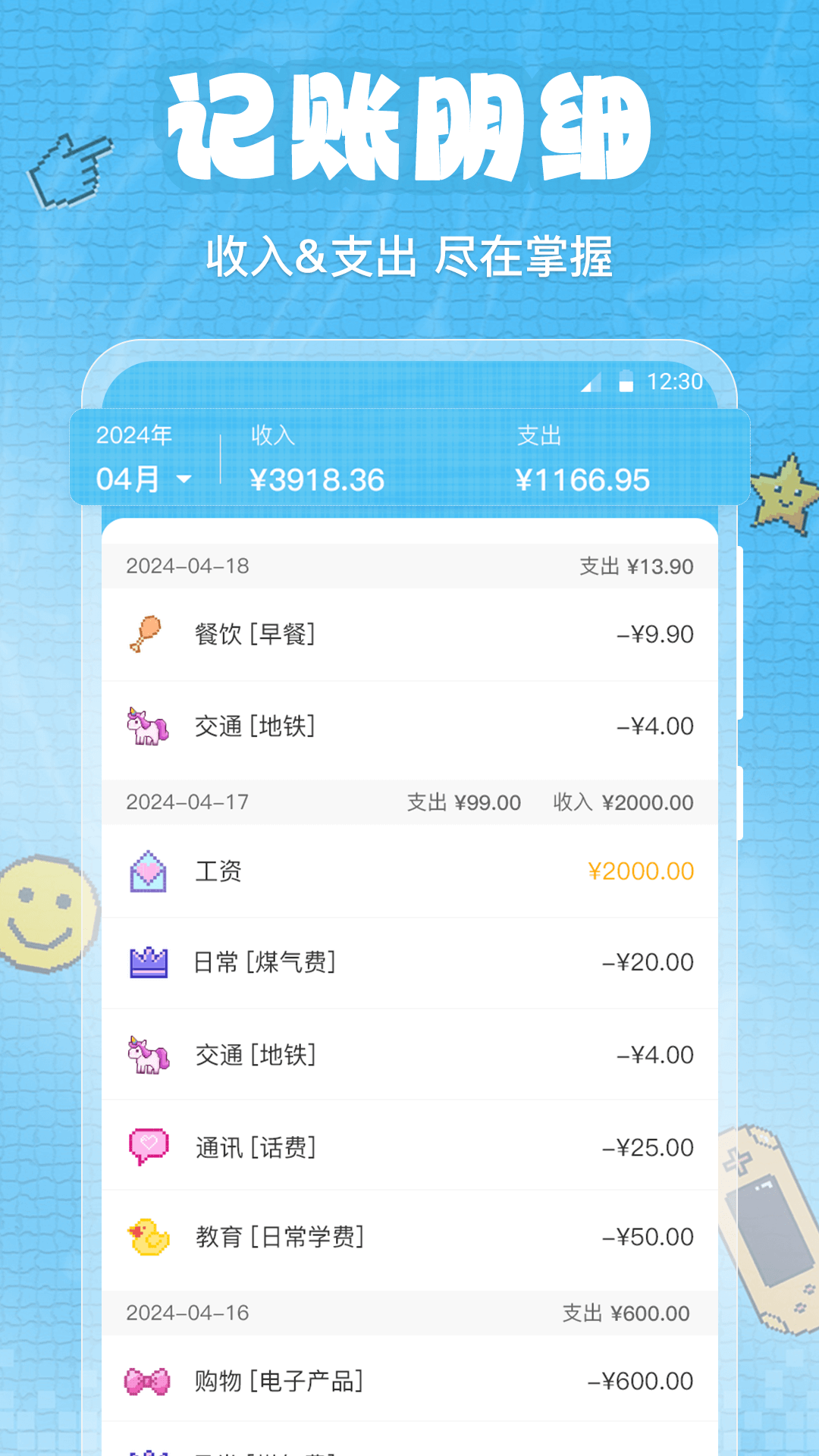Open the 工资 envelope heart icon

click(x=149, y=871)
